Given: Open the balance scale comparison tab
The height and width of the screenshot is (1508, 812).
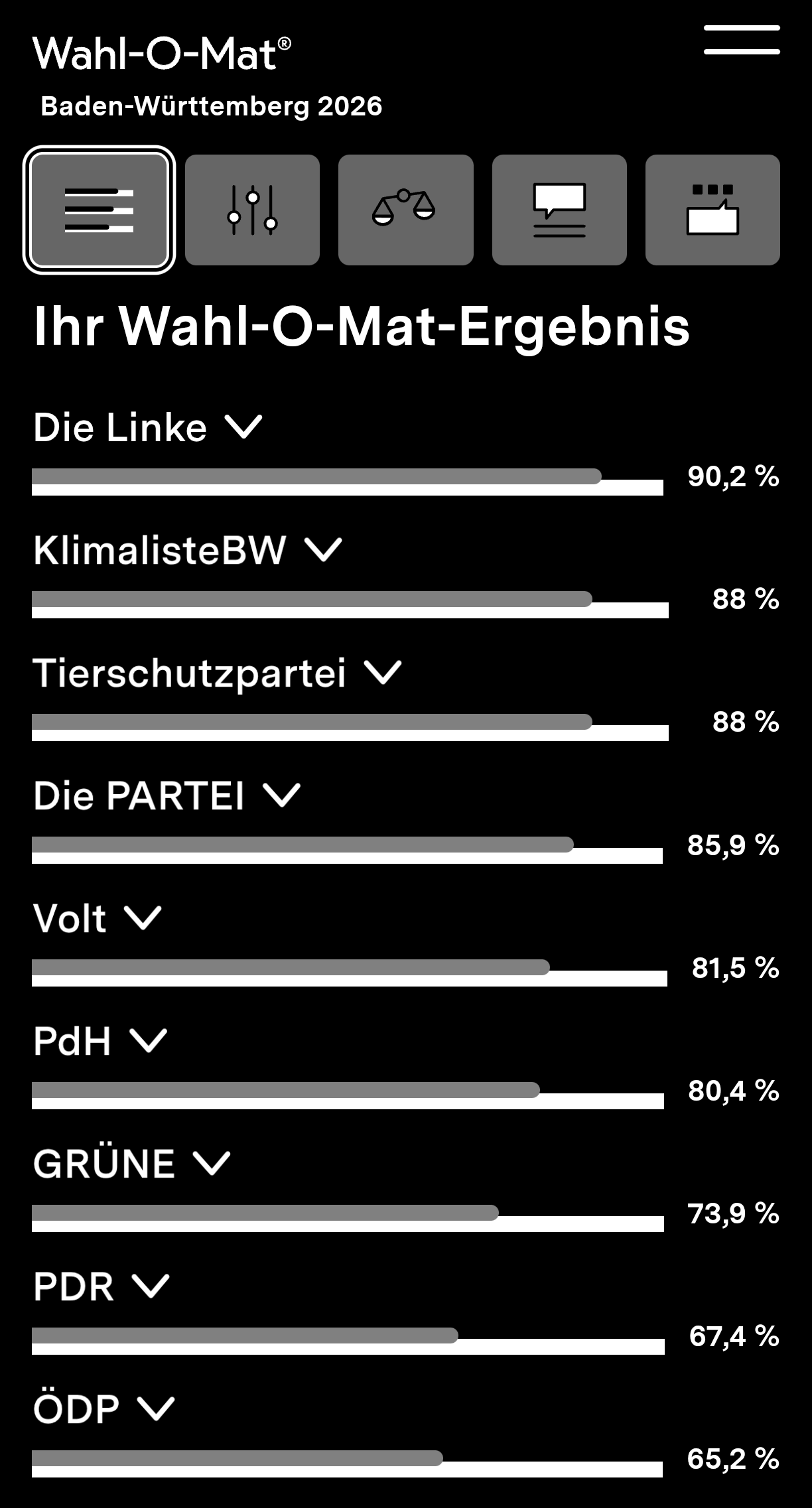Looking at the screenshot, I should 405,210.
